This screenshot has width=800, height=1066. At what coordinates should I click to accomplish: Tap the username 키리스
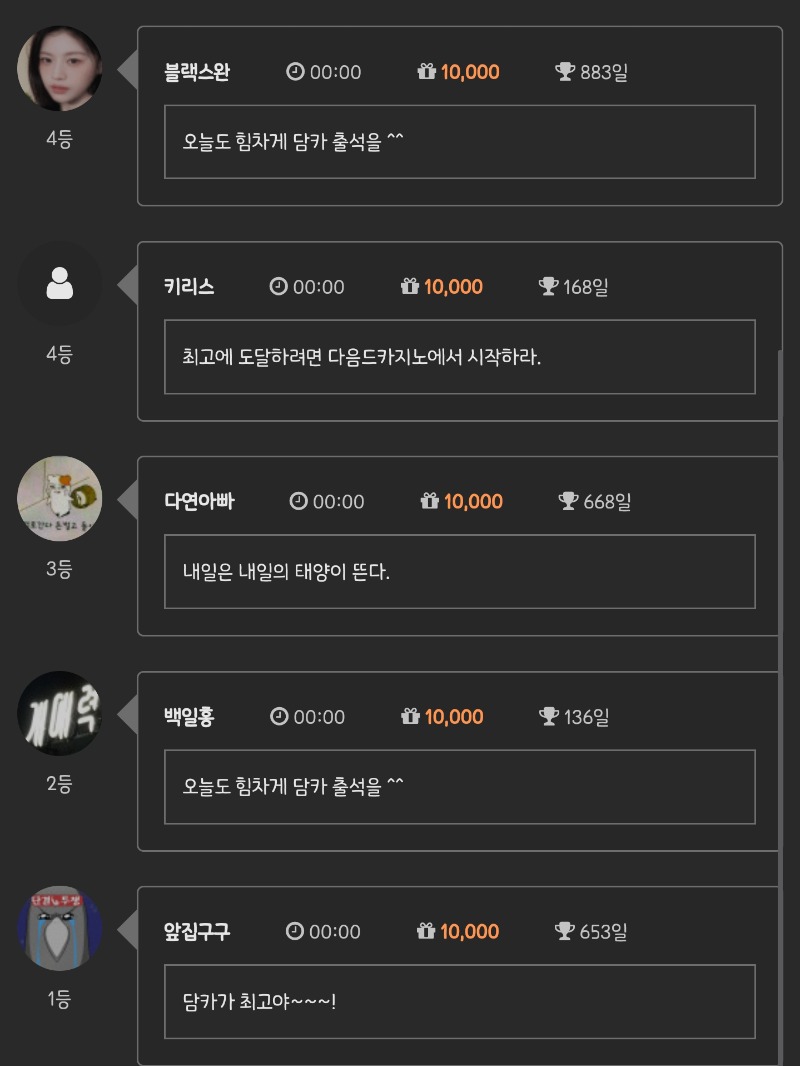189,287
